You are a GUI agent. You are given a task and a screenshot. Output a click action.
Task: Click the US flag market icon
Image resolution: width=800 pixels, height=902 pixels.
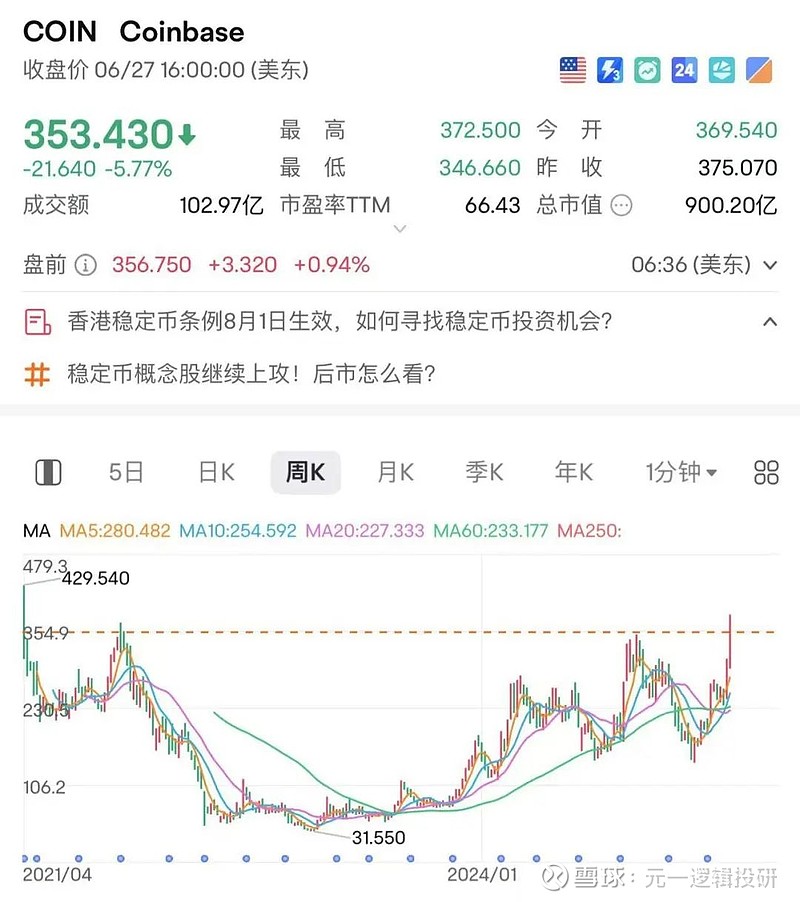571,69
